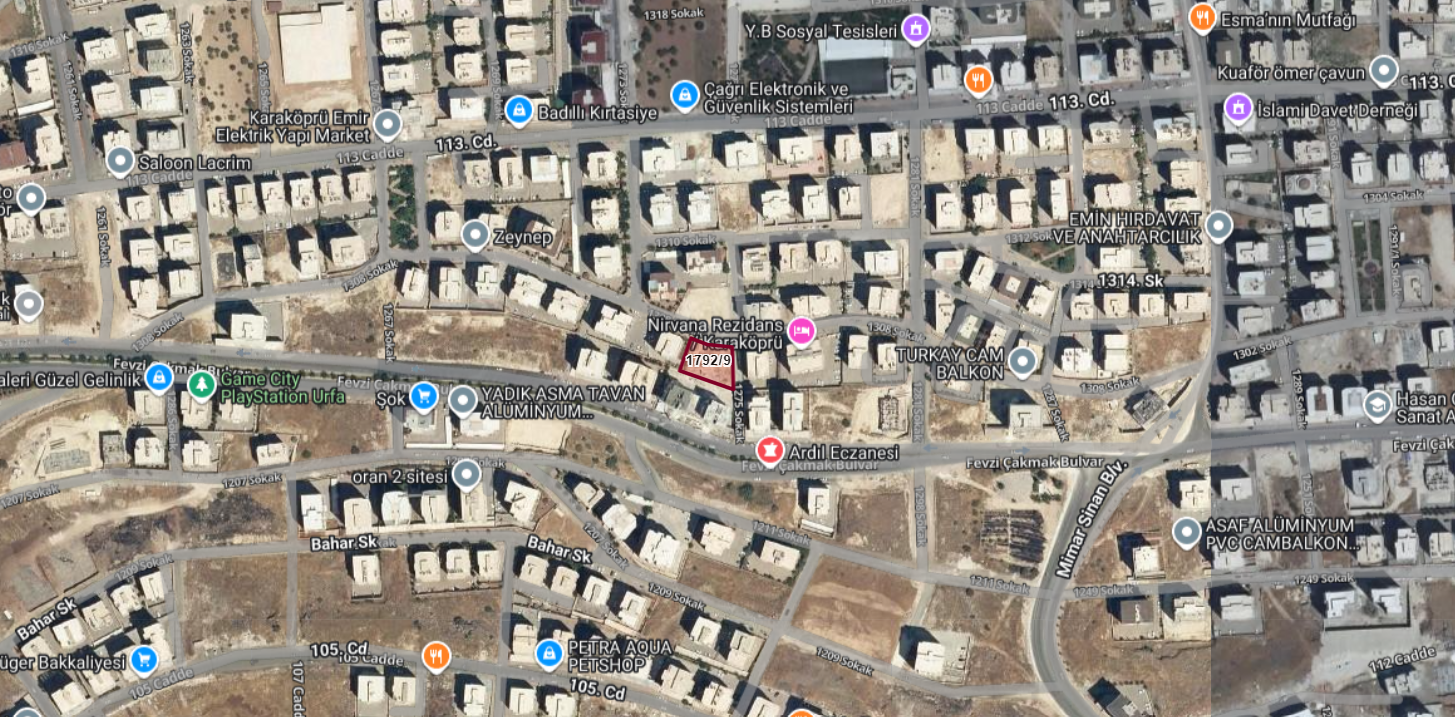Open the oran 2 sitesi marker
1455x717 pixels.
pos(466,474)
